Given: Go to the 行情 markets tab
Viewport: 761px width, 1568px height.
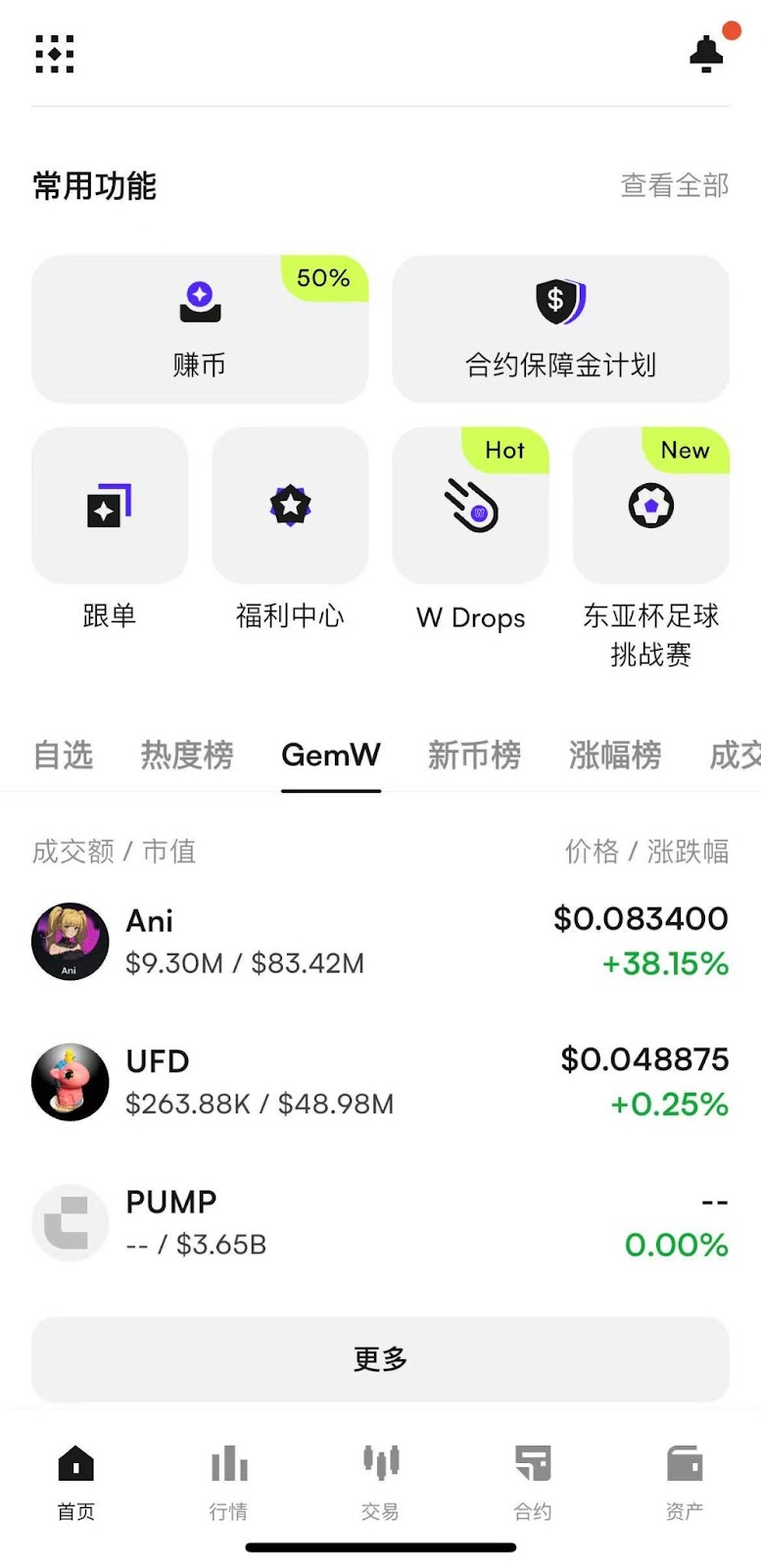Looking at the screenshot, I should point(228,1480).
